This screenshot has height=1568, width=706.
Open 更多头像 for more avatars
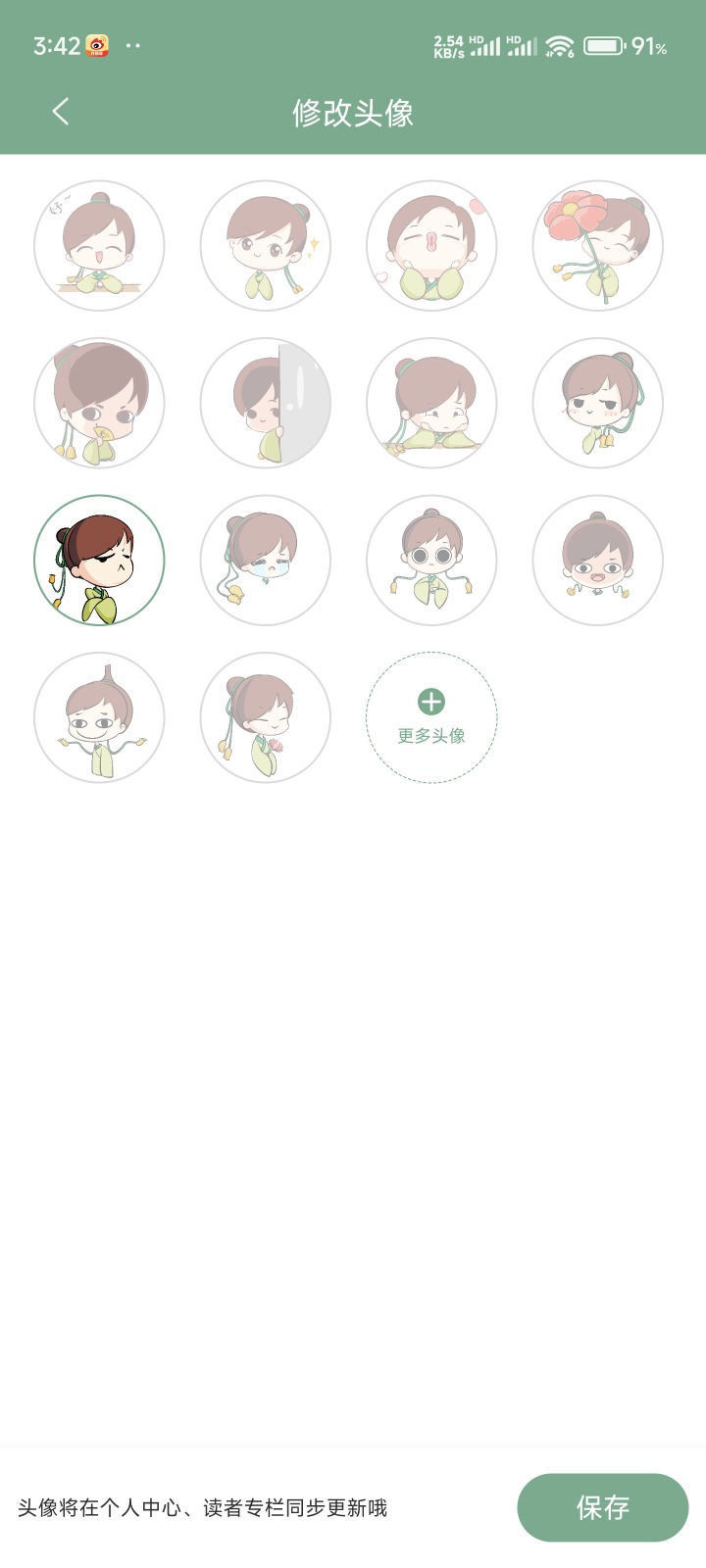(x=431, y=717)
